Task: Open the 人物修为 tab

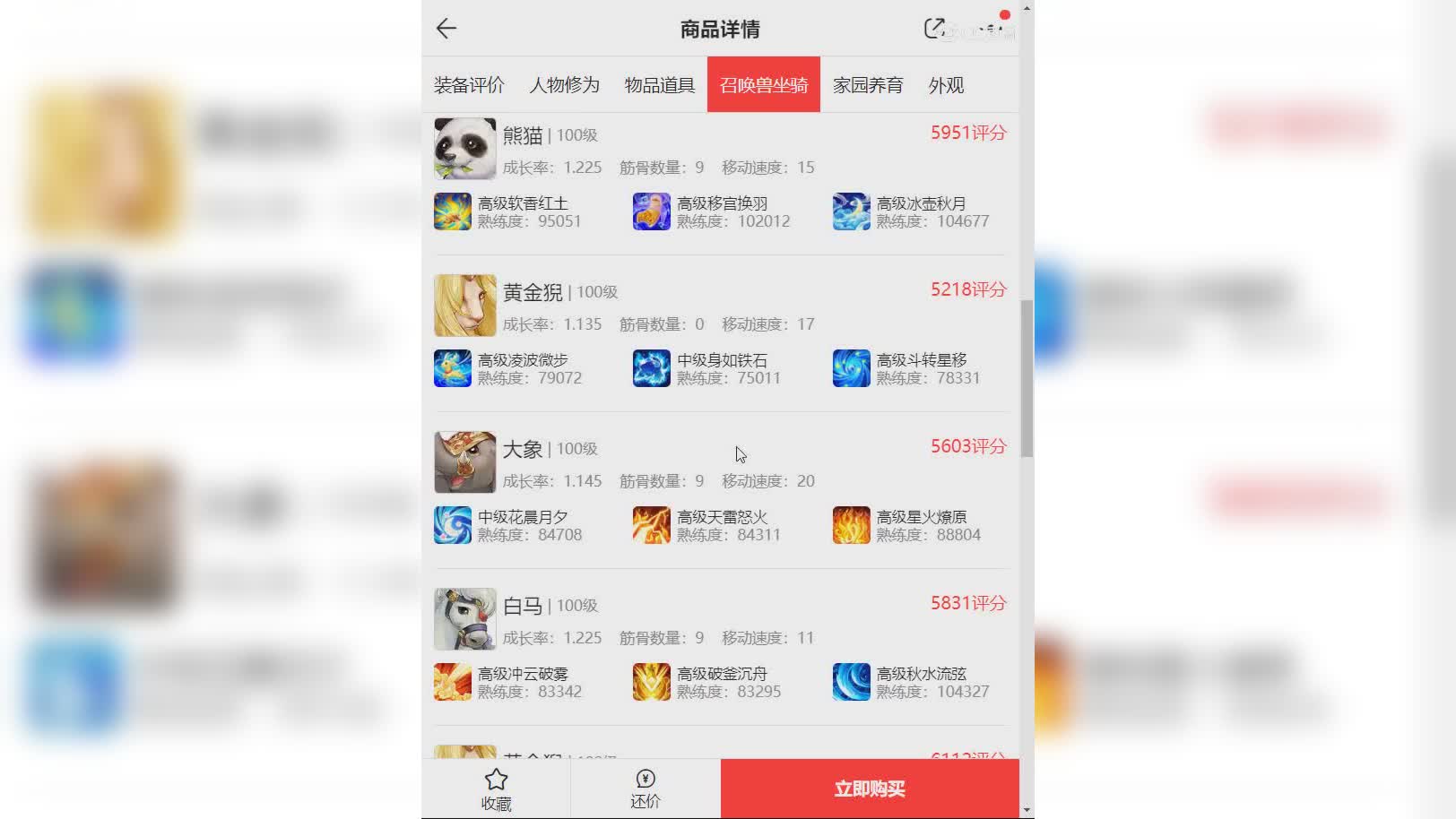Action: click(x=564, y=85)
